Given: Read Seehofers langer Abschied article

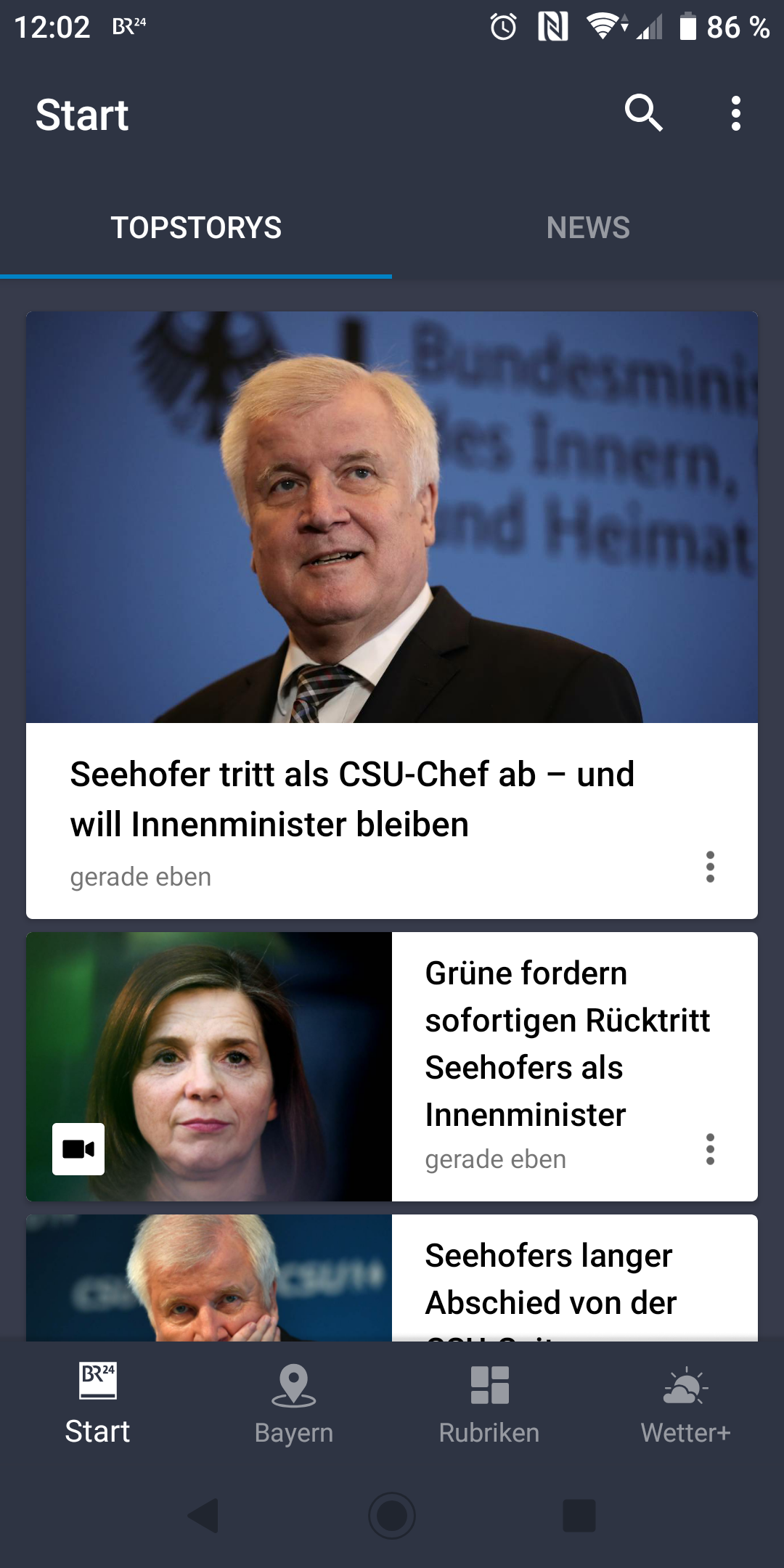Looking at the screenshot, I should (x=549, y=1279).
